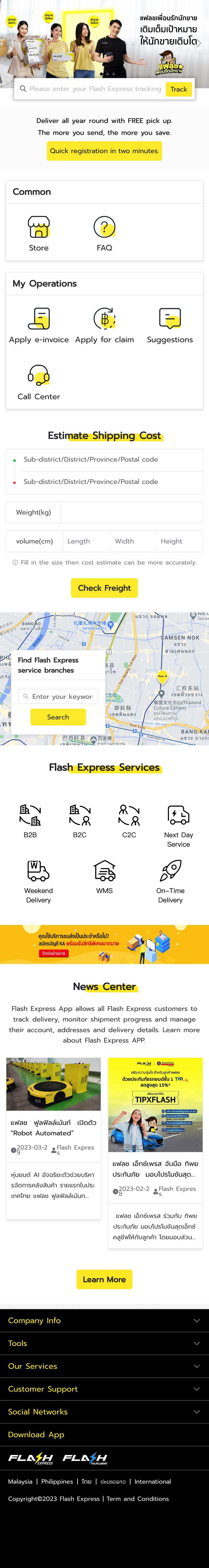This screenshot has height=1568, width=209.
Task: Open Apply for claim
Action: click(x=104, y=325)
